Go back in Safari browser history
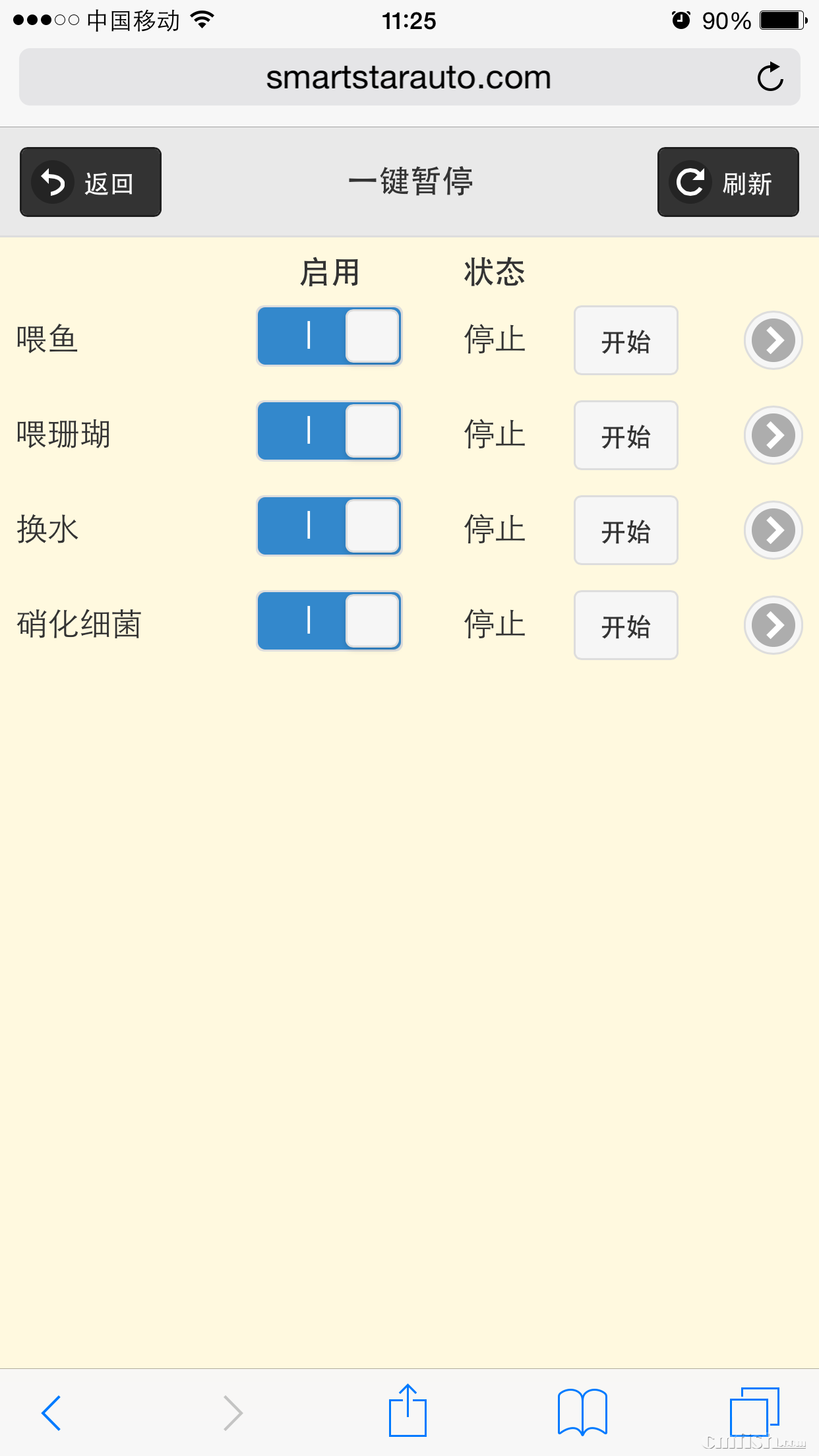This screenshot has height=1456, width=819. pyautogui.click(x=51, y=1412)
